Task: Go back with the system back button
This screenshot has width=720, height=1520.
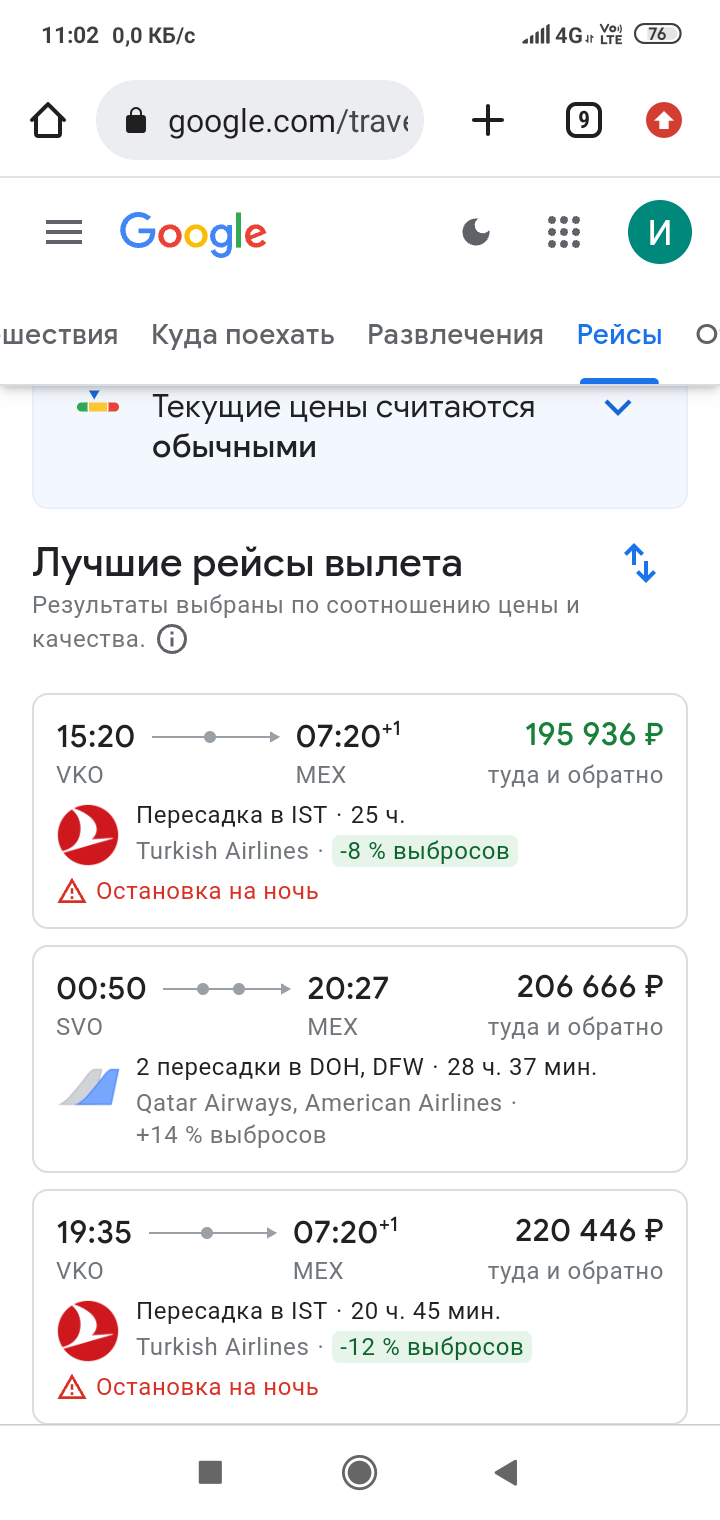Action: [x=507, y=1472]
